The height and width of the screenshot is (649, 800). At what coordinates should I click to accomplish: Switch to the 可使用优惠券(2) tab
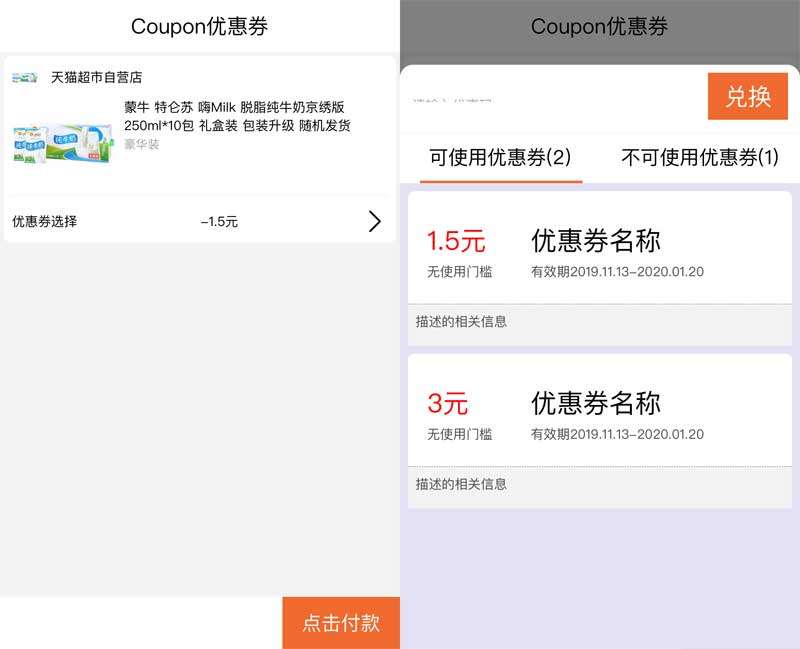500,158
